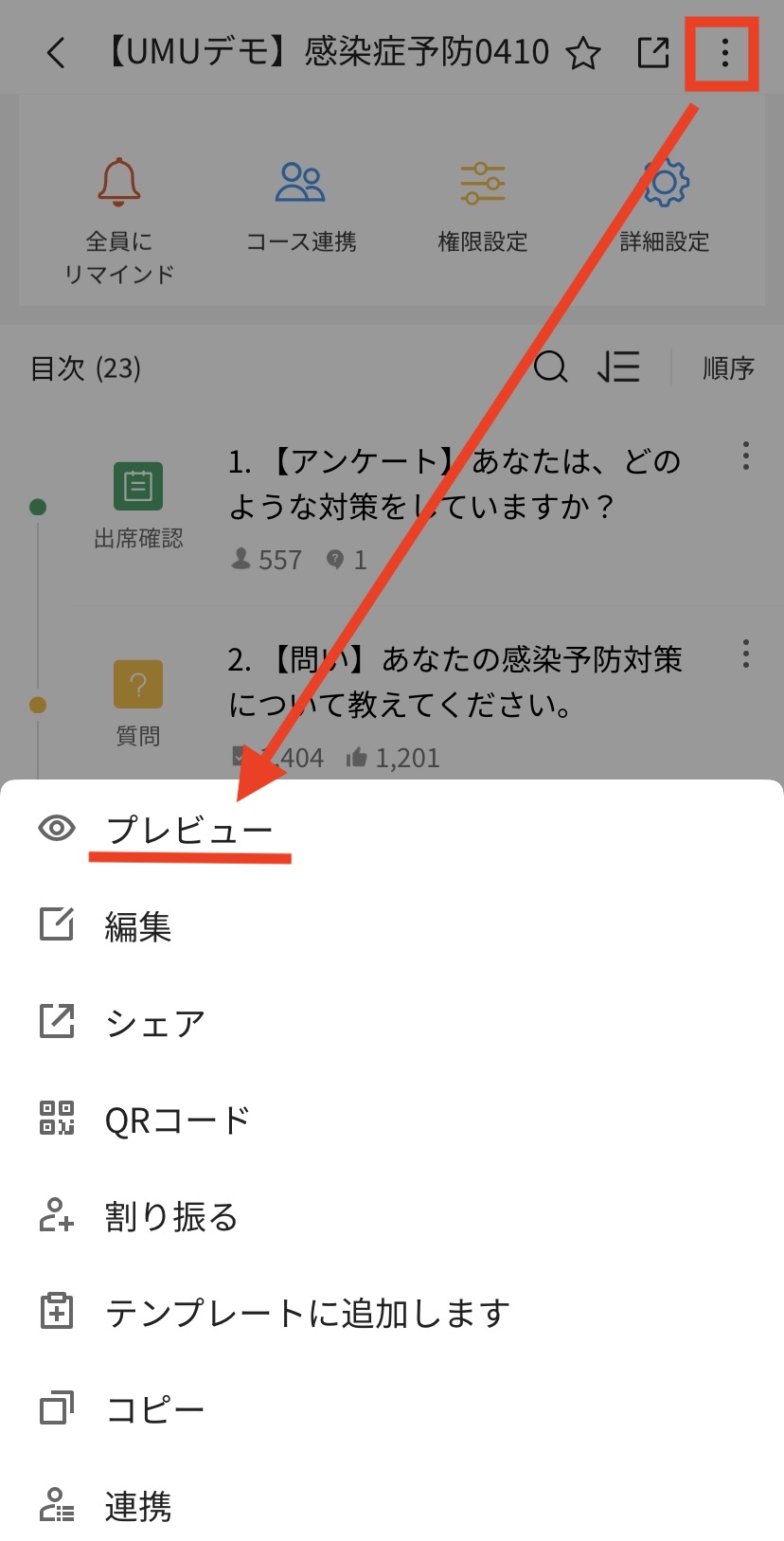Screen dimensions: 784x1541
Task: Go back with the top-left arrow
Action: pyautogui.click(x=57, y=52)
